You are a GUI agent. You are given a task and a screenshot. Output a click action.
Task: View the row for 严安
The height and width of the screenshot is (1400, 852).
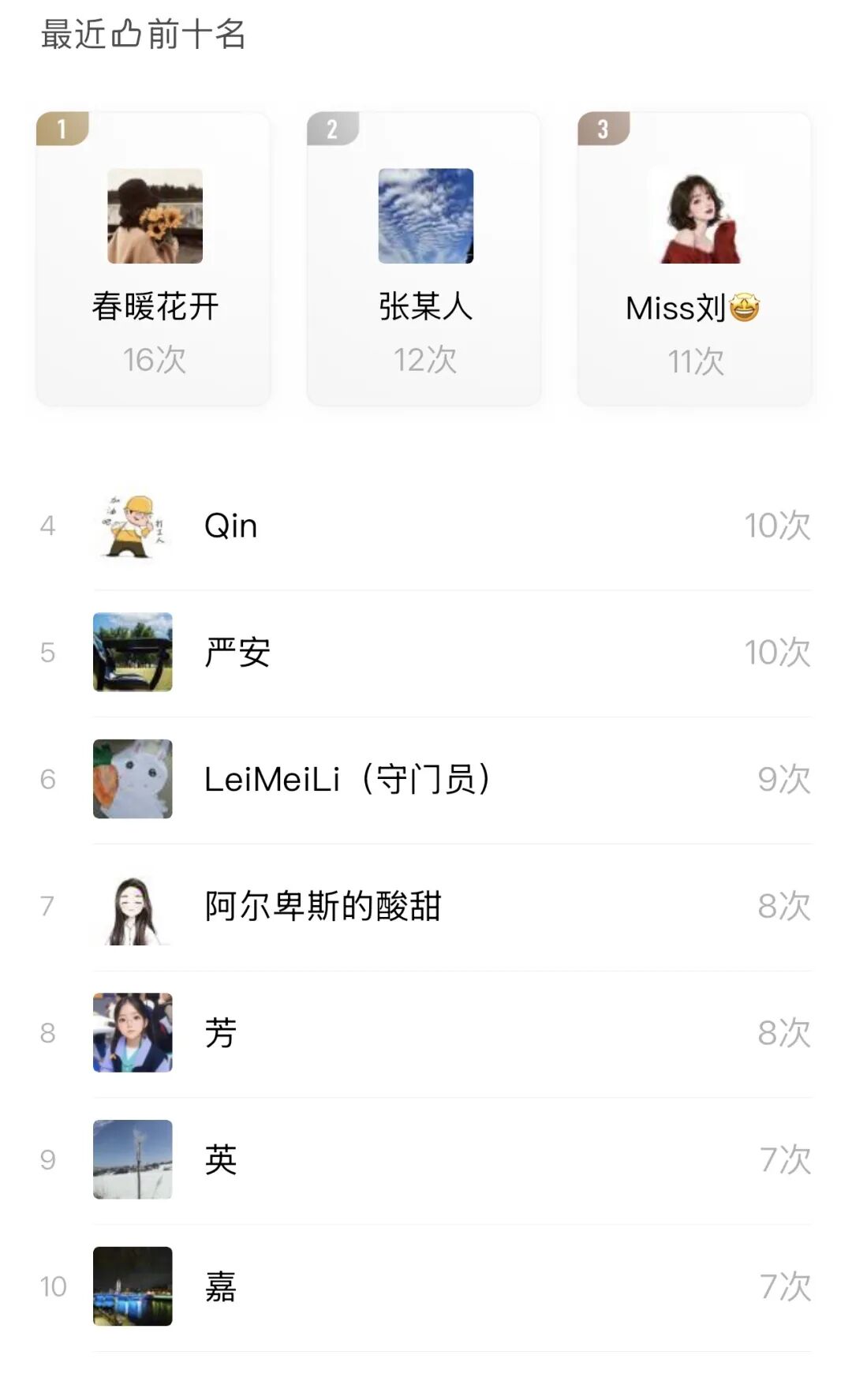426,653
